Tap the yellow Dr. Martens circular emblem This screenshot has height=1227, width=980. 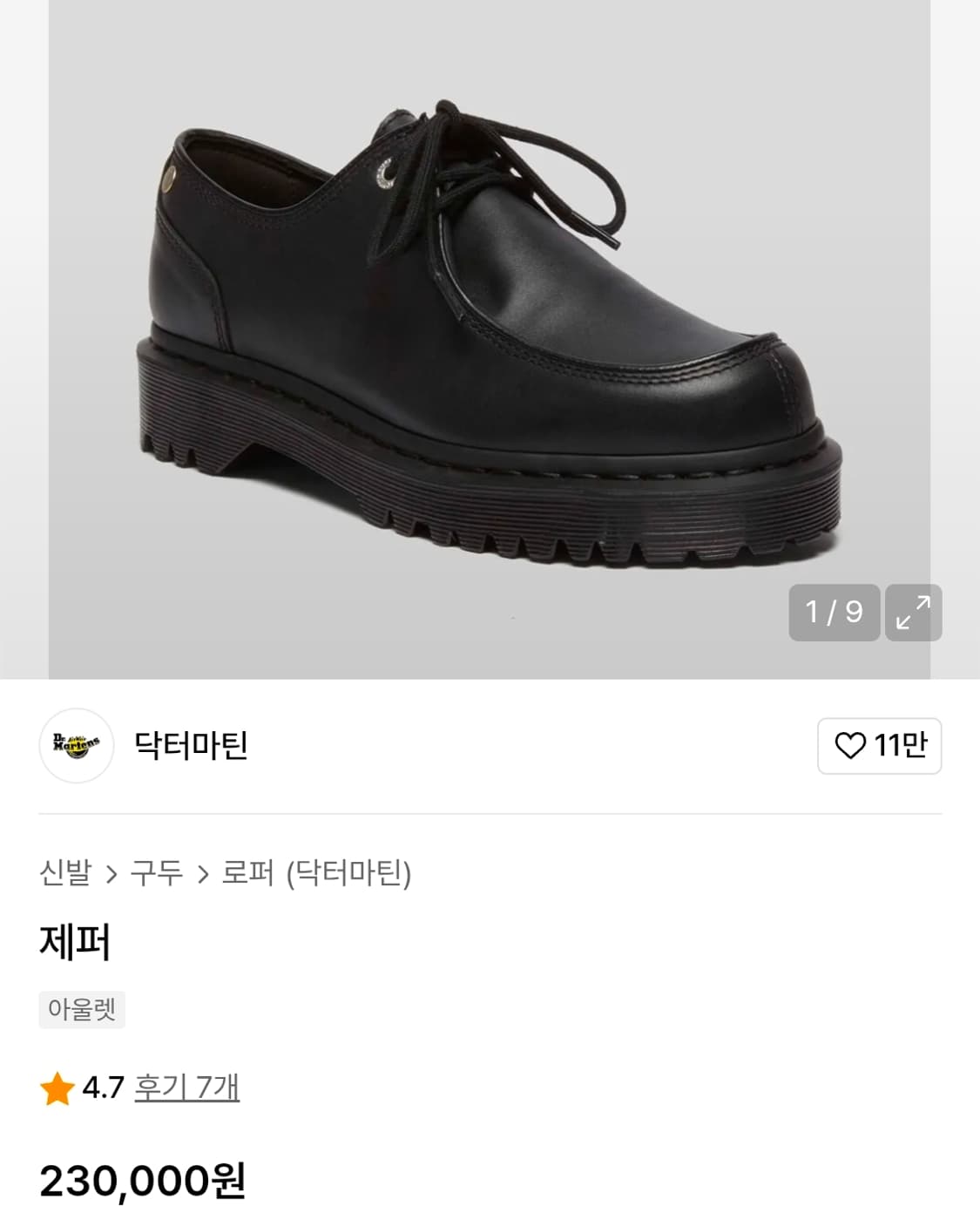click(75, 747)
